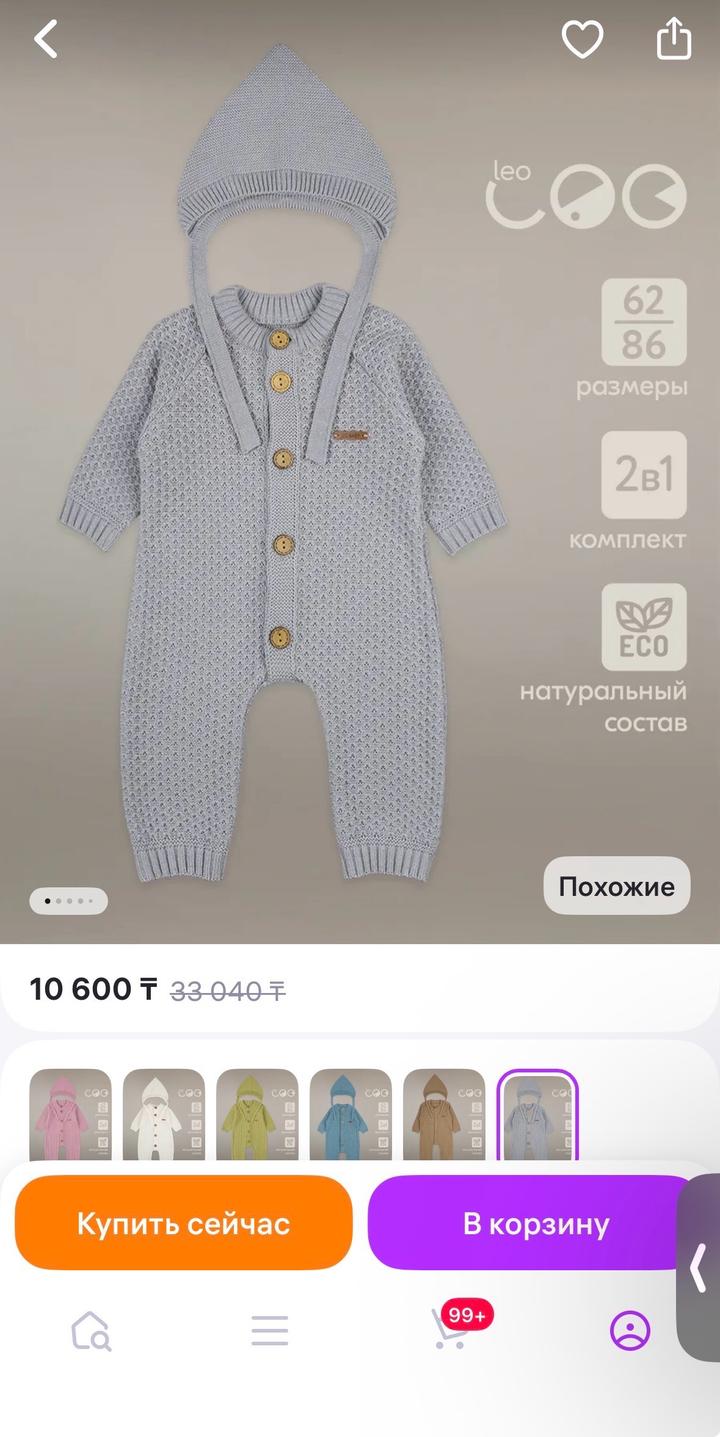Switch to the profile tab
The height and width of the screenshot is (1437, 720).
[630, 1331]
